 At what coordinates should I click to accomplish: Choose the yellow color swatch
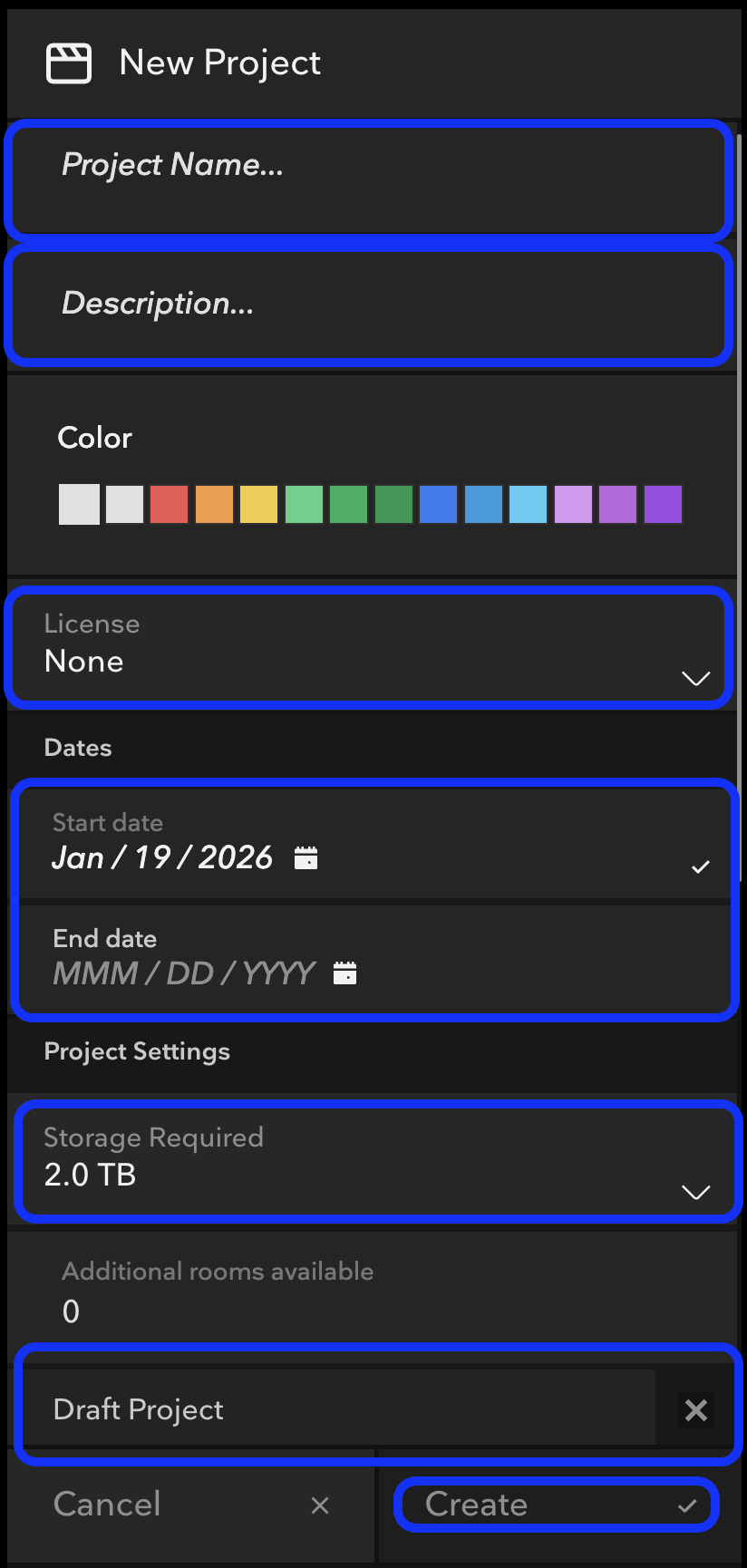click(258, 505)
